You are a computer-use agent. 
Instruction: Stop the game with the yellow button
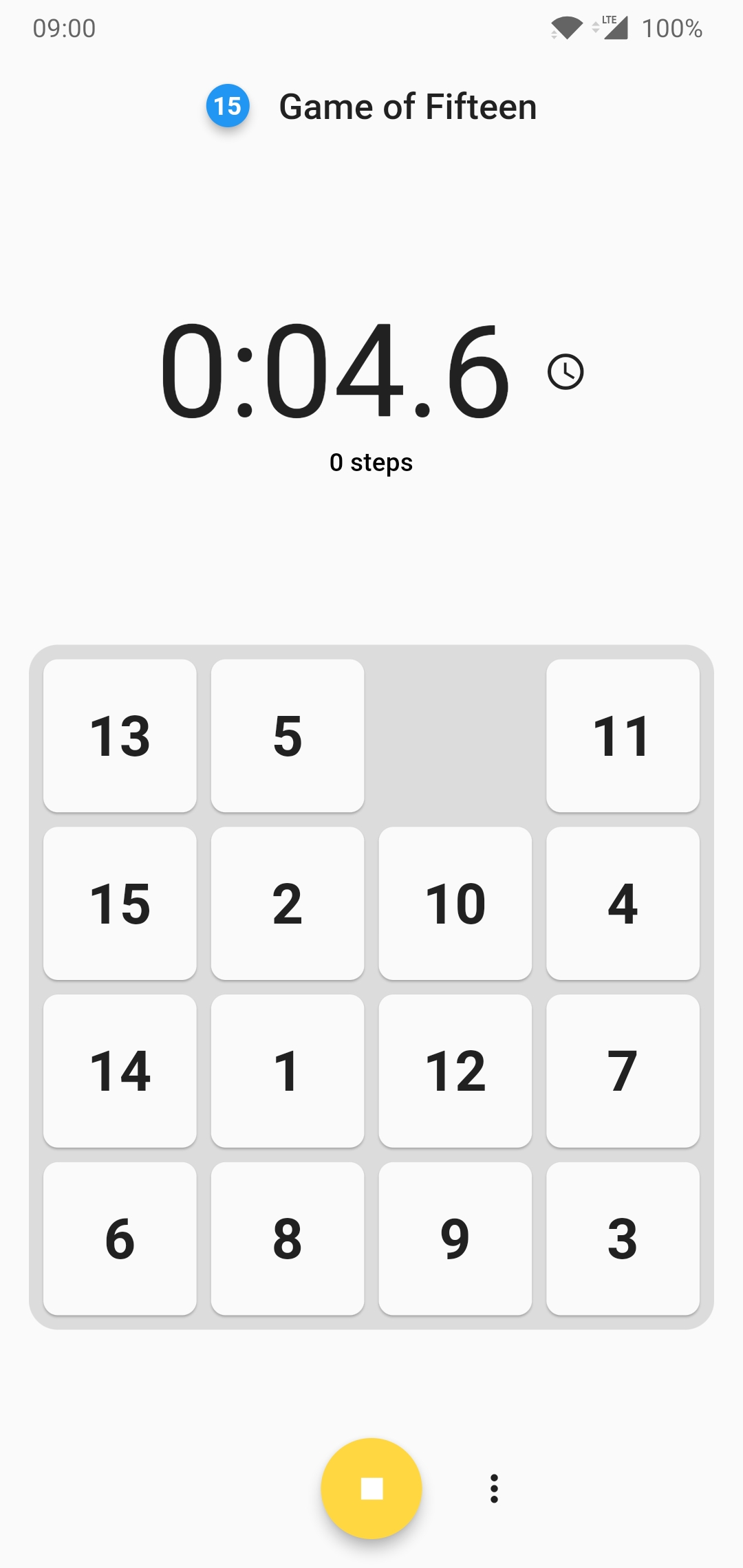371,1488
